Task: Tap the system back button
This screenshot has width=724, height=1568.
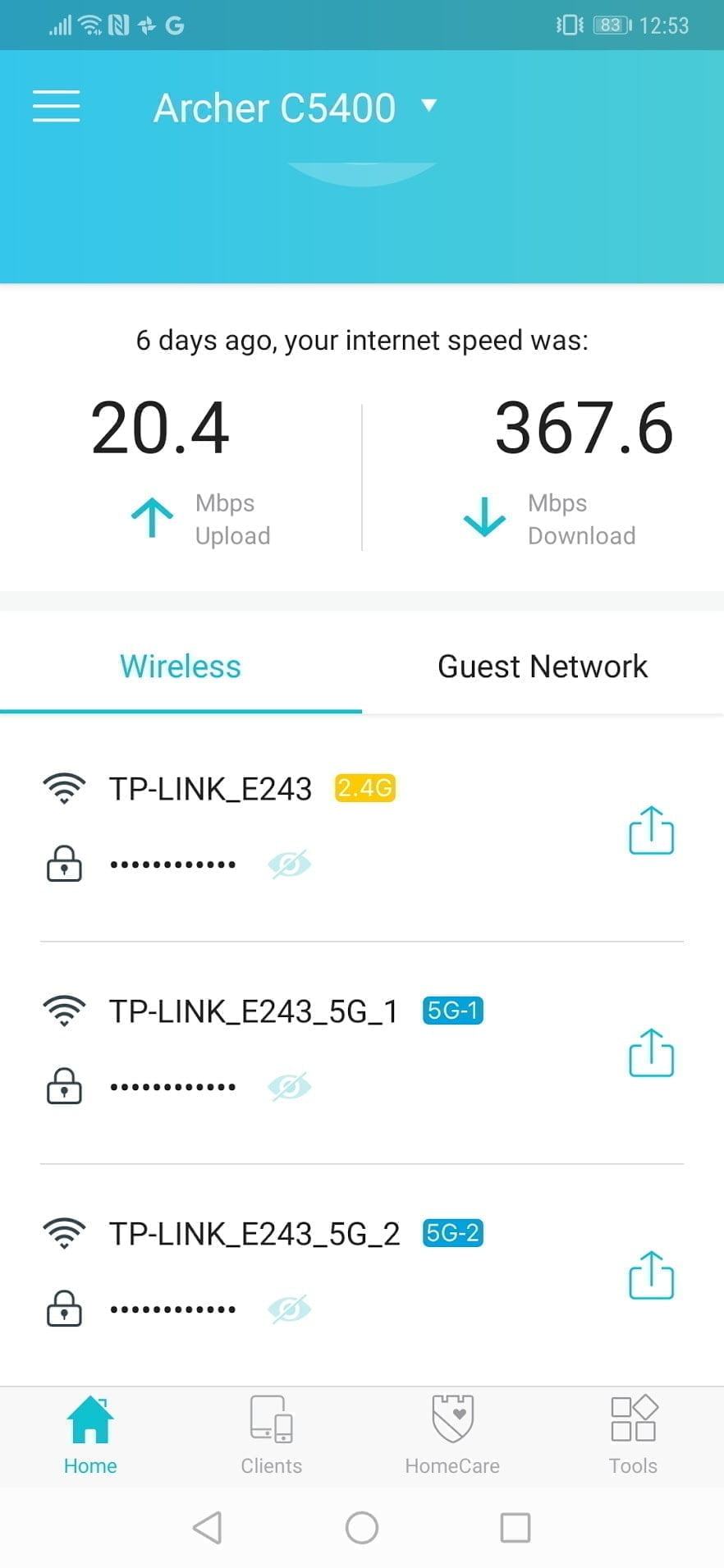Action: point(208,1528)
